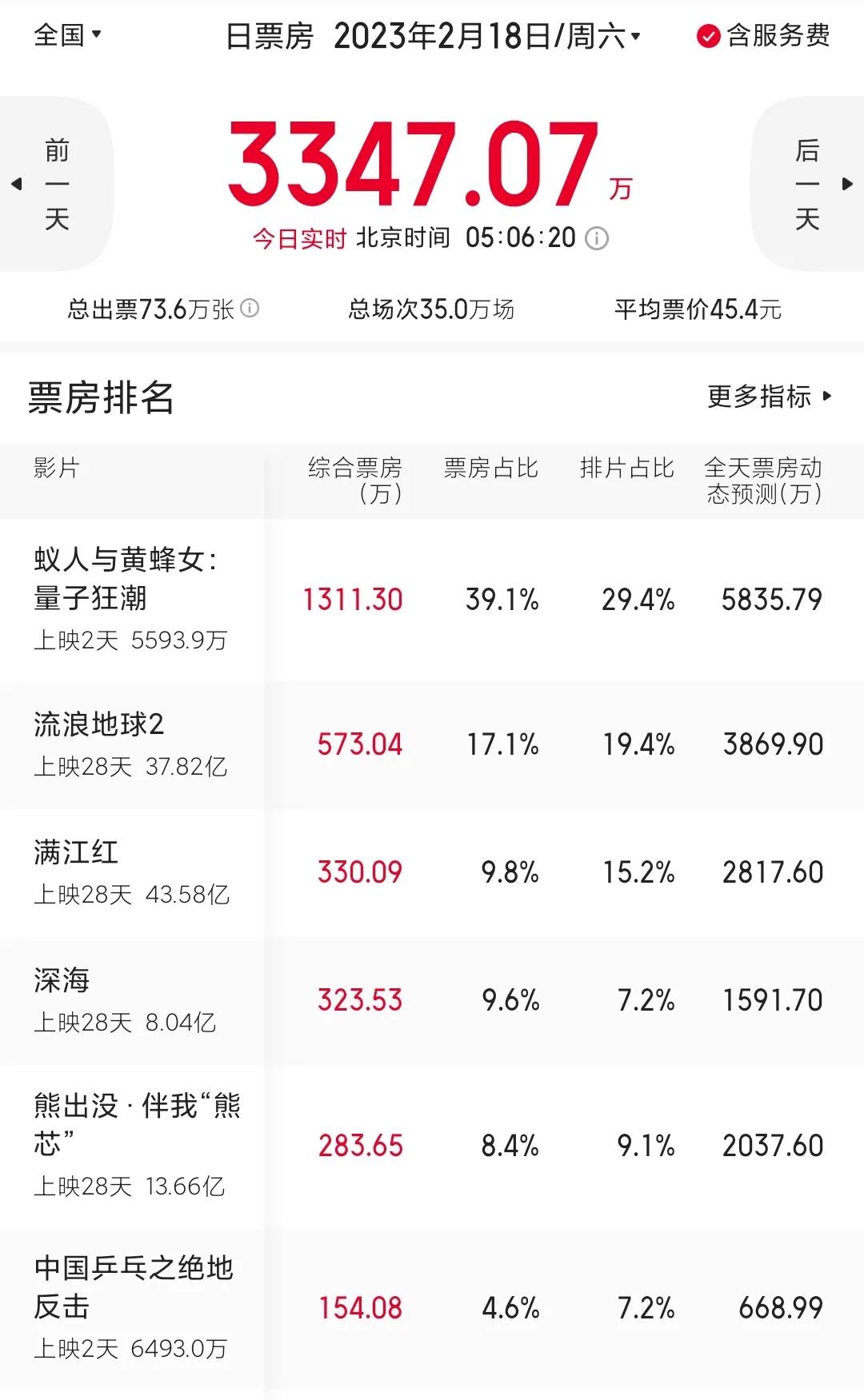Screen dimensions: 864x1400
Task: Open 流浪地球2 movie row
Action: (432, 744)
